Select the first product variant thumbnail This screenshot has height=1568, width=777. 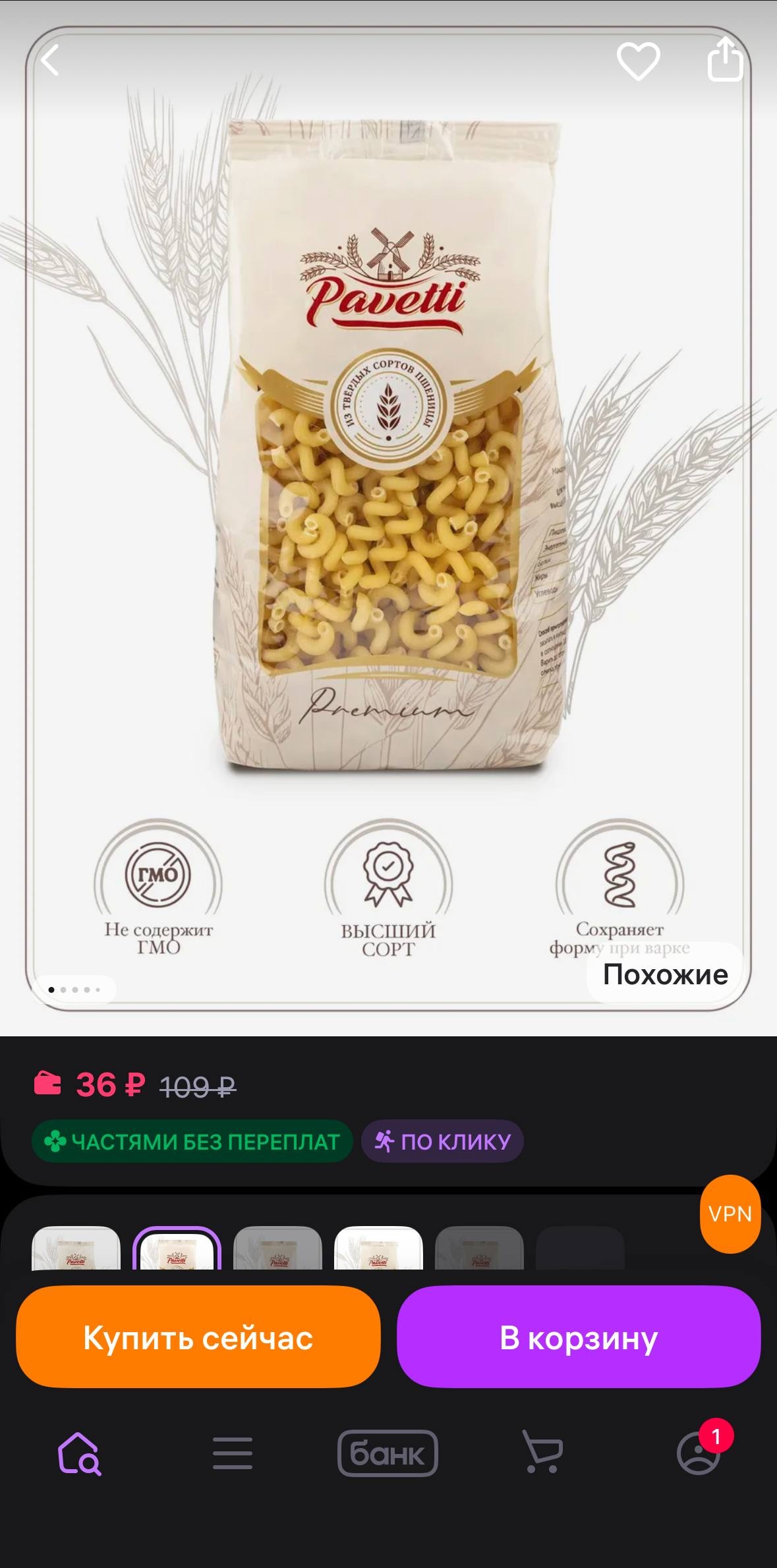[x=76, y=1248]
